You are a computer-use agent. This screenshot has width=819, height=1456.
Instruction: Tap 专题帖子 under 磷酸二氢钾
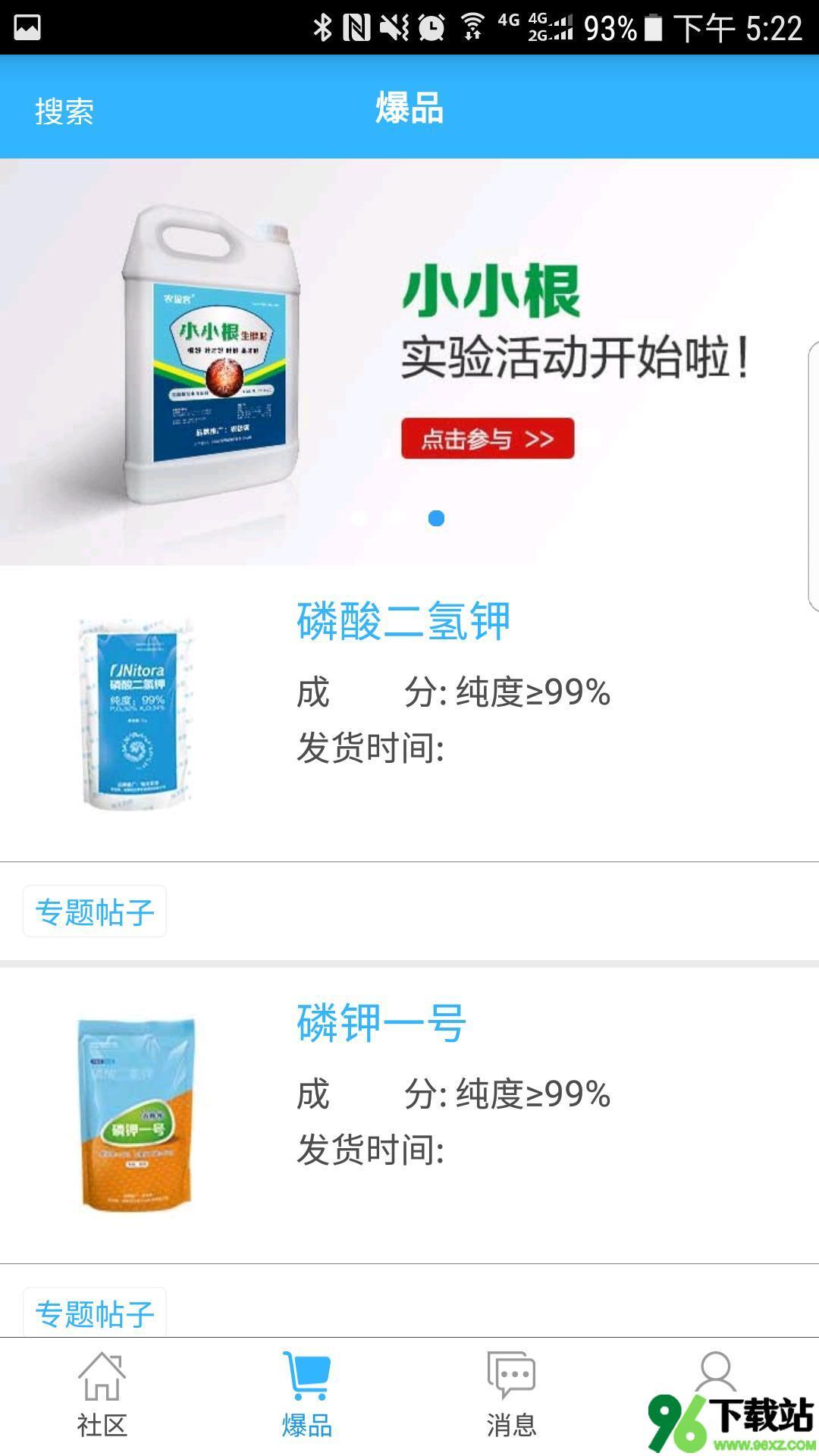point(95,912)
